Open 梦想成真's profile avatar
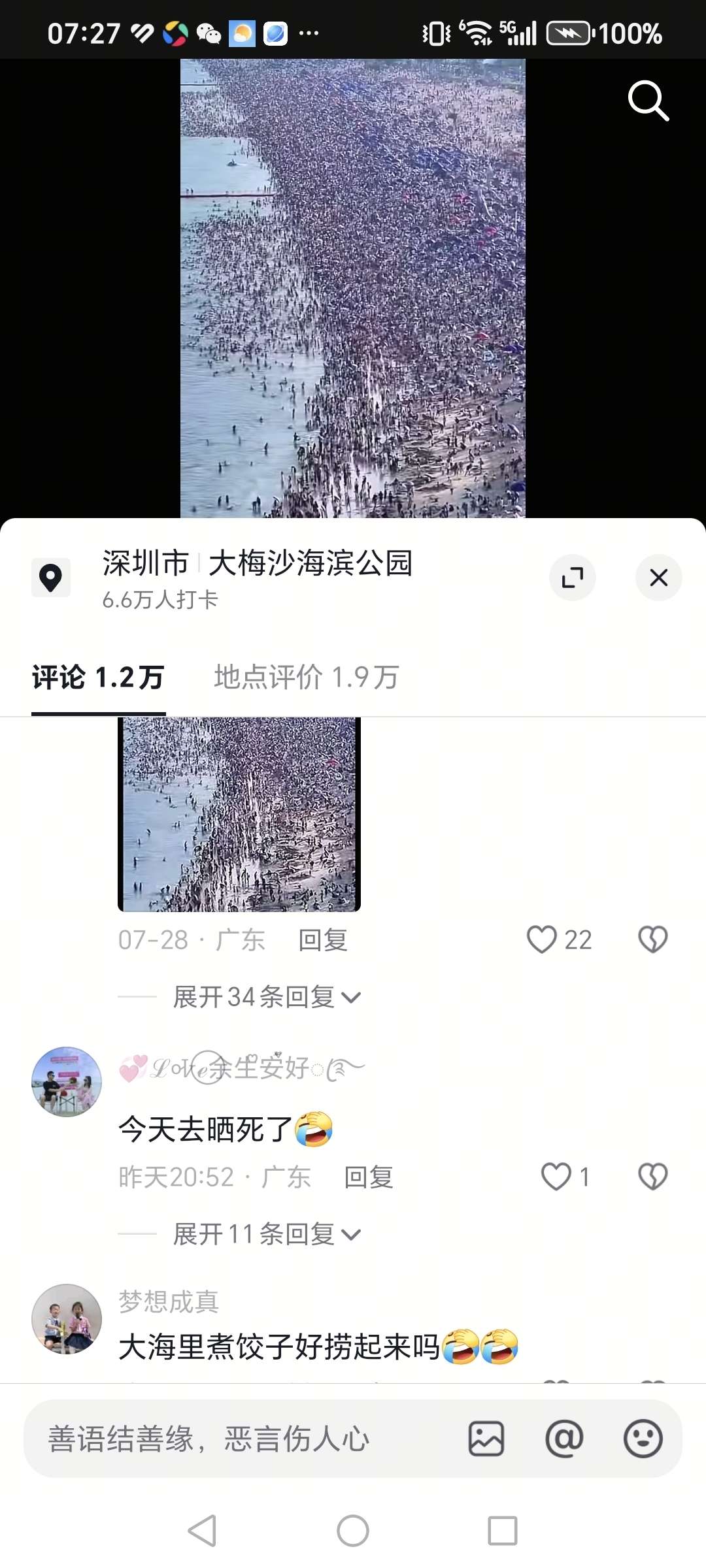Viewport: 706px width, 1568px height. [x=67, y=1319]
